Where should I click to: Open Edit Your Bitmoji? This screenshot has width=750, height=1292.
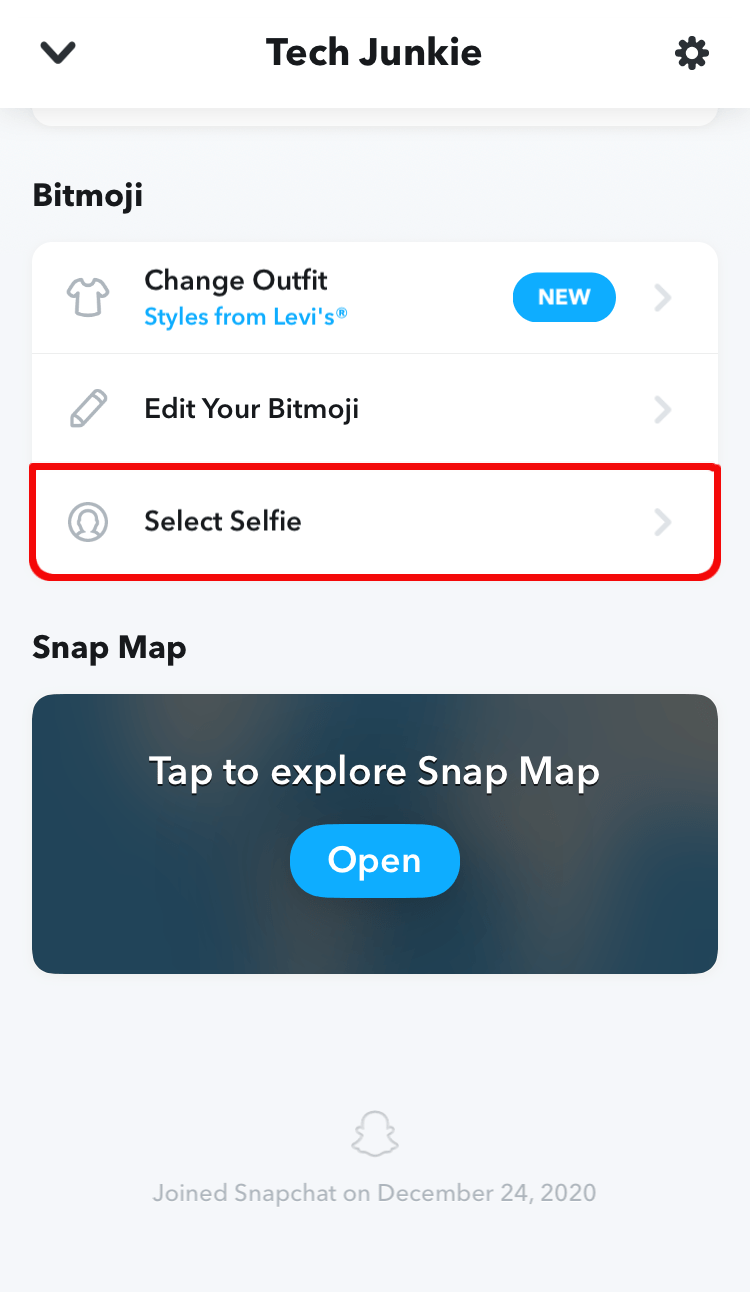[x=374, y=409]
